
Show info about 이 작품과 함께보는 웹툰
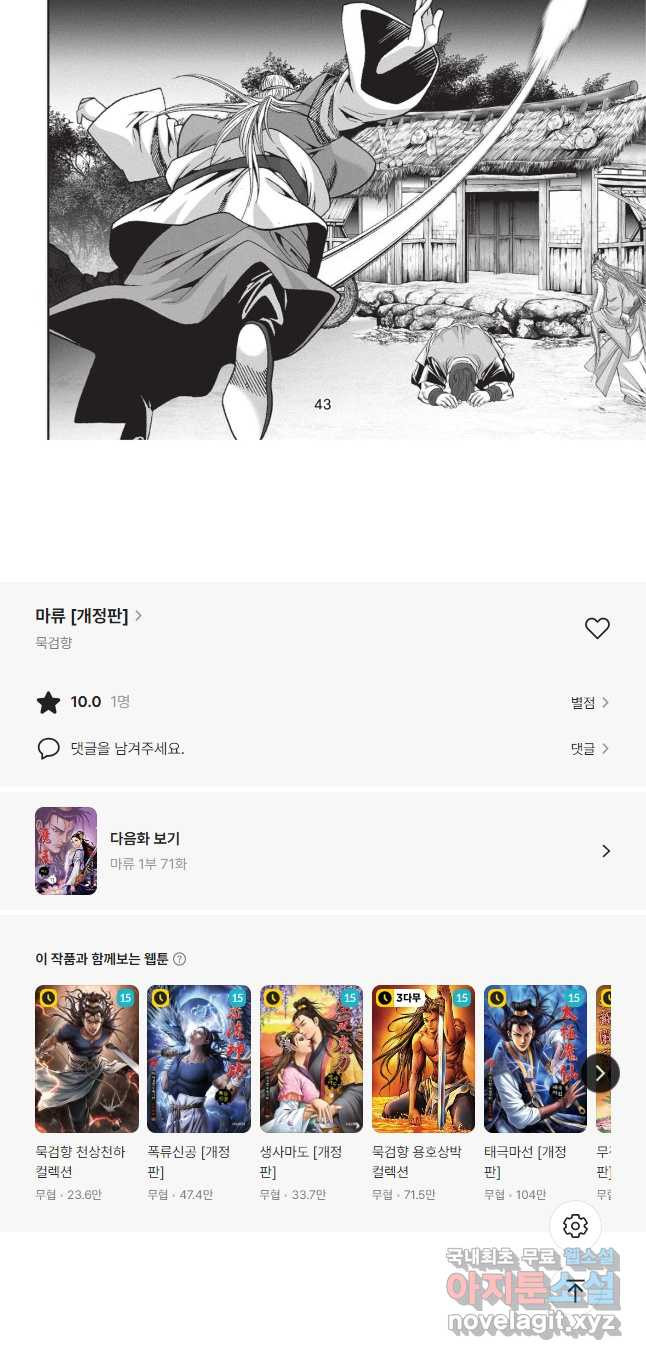(180, 959)
